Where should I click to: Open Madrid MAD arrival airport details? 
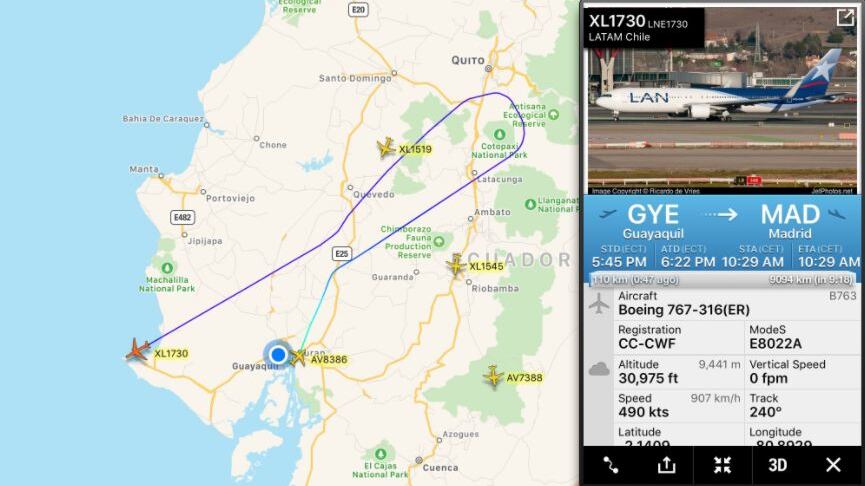click(792, 220)
